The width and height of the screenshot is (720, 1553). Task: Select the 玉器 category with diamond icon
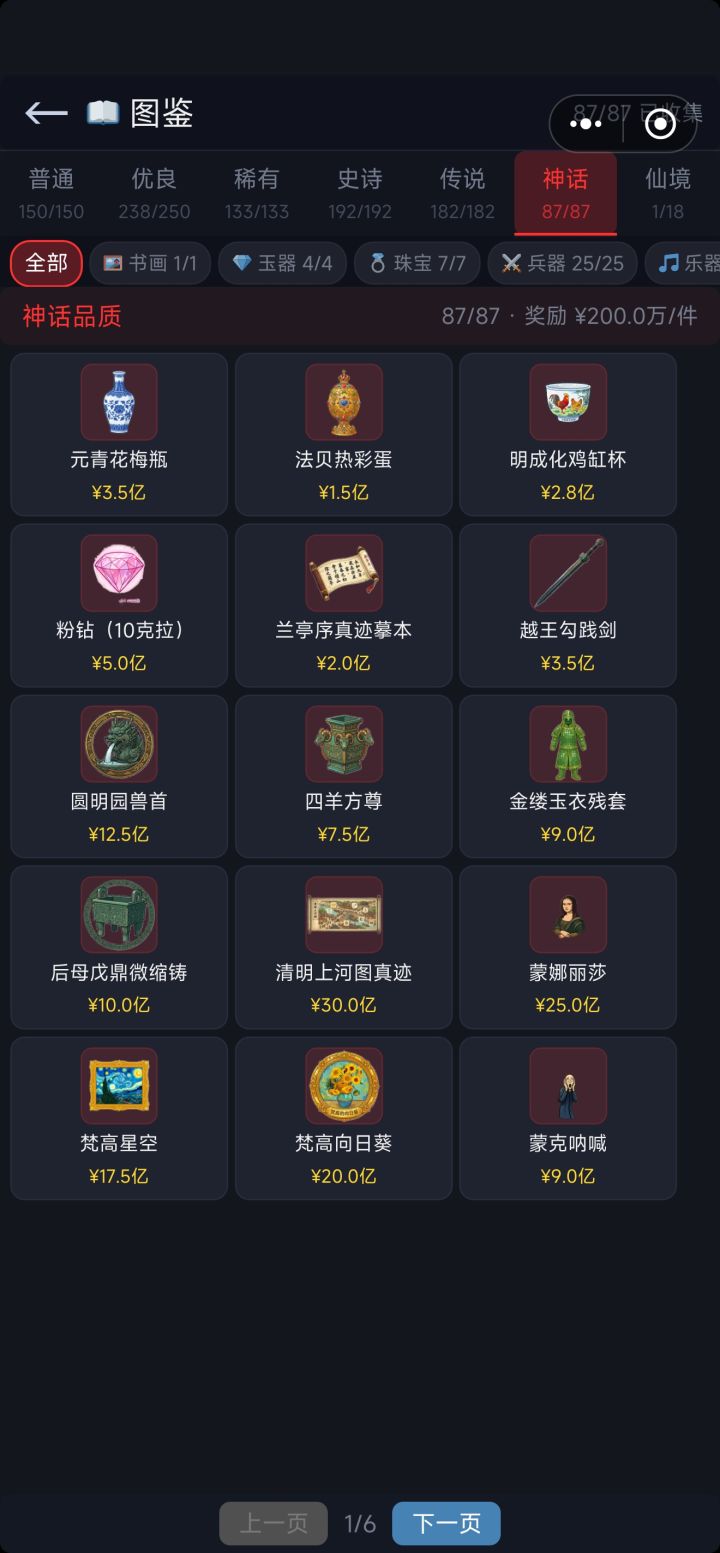pos(282,263)
